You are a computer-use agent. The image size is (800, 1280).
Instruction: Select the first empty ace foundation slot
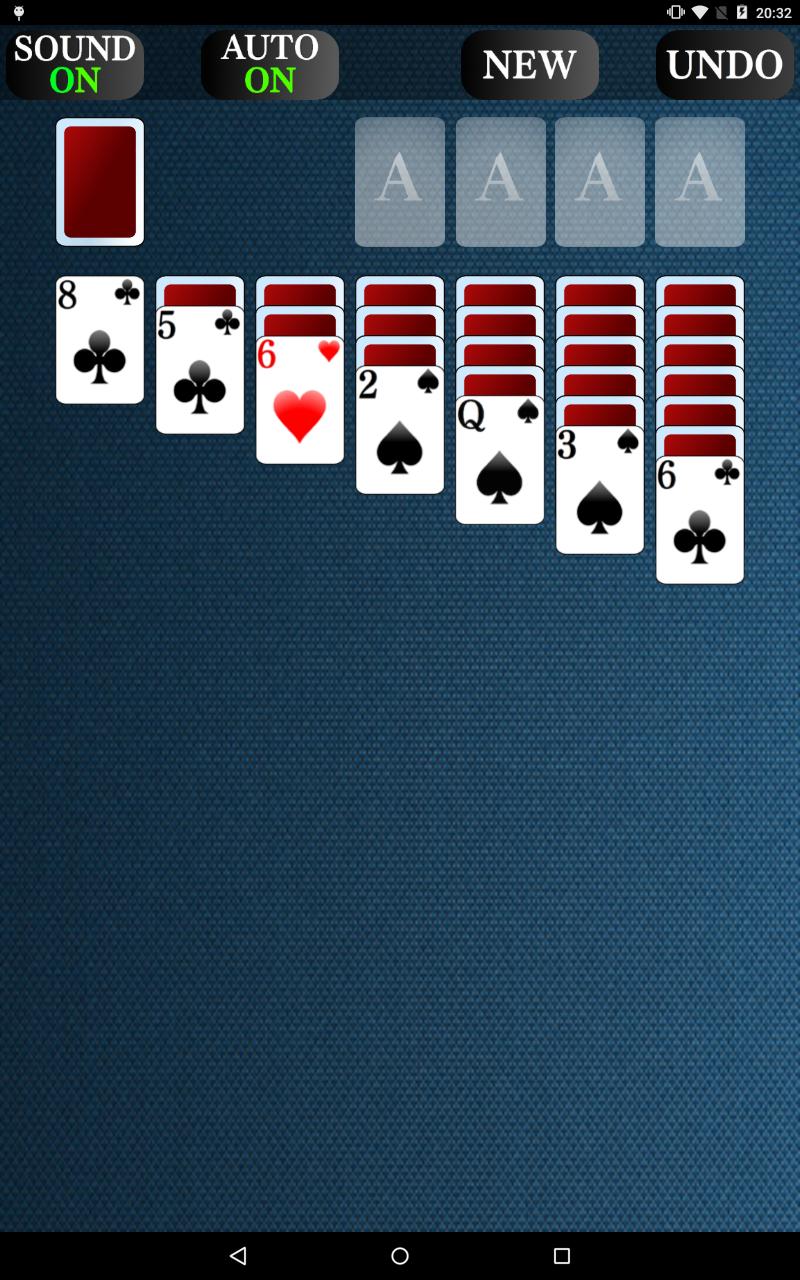pos(400,181)
